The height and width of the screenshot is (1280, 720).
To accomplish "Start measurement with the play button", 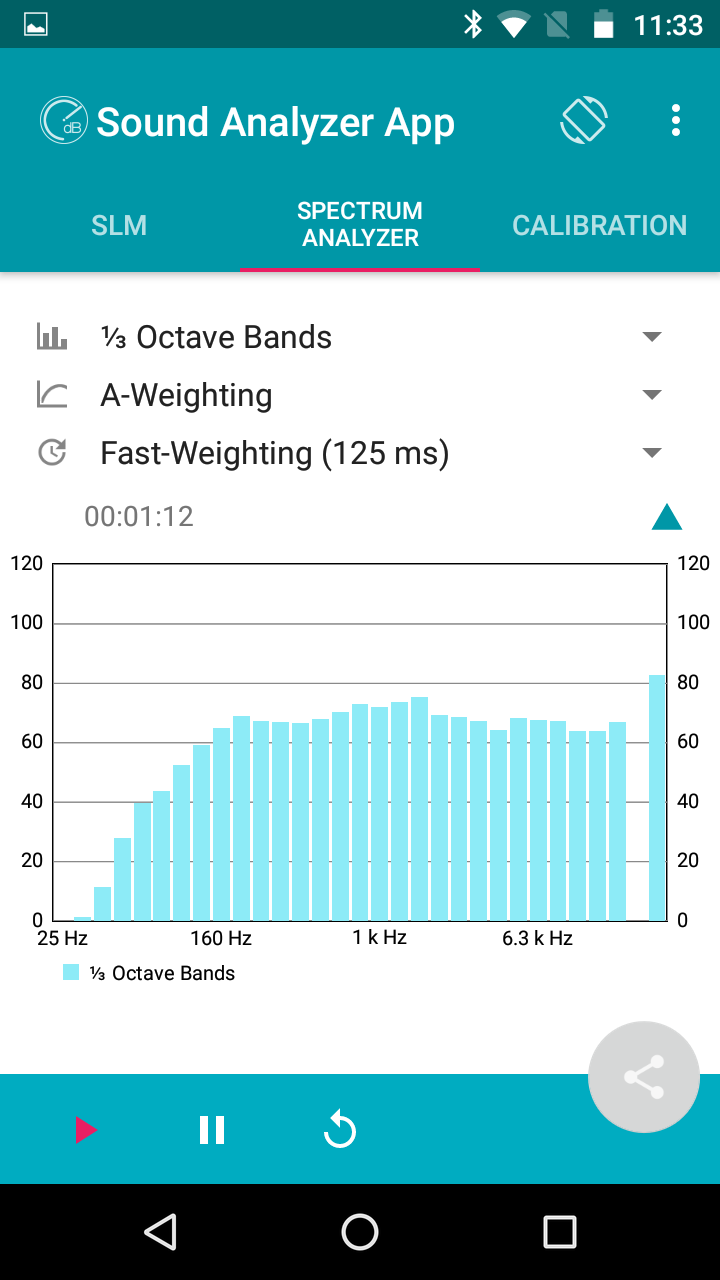I will tap(86, 1130).
